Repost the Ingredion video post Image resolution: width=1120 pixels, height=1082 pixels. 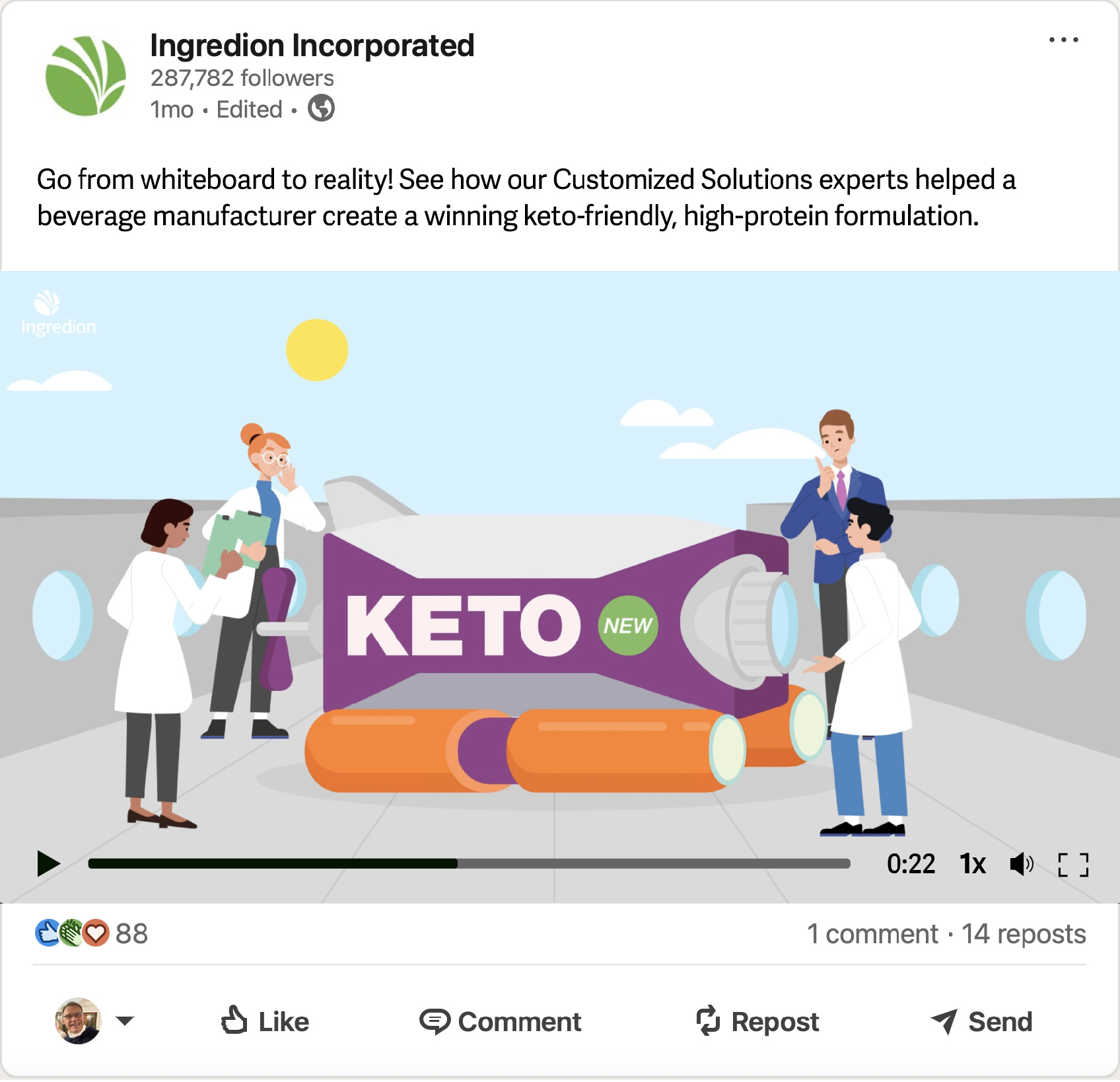click(757, 1021)
